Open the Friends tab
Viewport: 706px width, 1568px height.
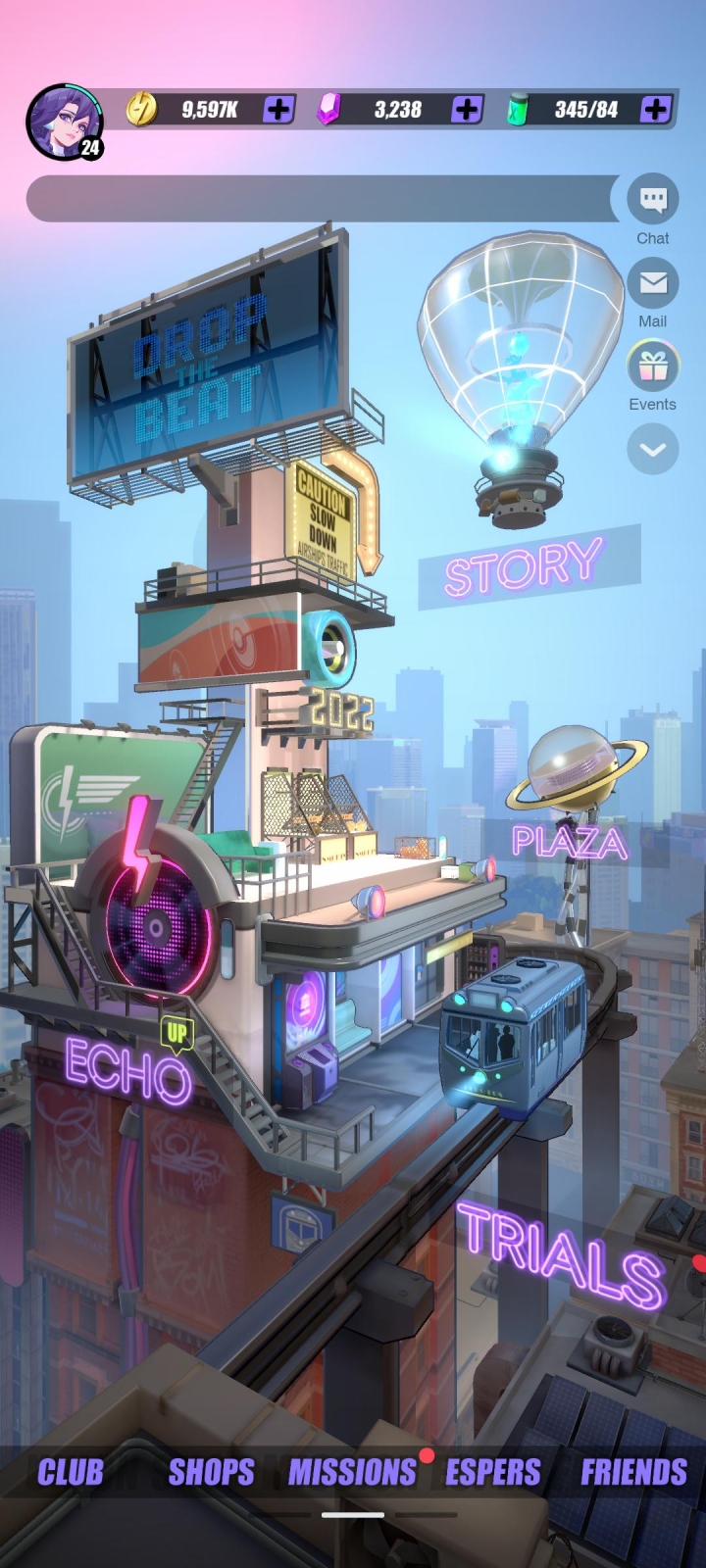click(x=633, y=1472)
